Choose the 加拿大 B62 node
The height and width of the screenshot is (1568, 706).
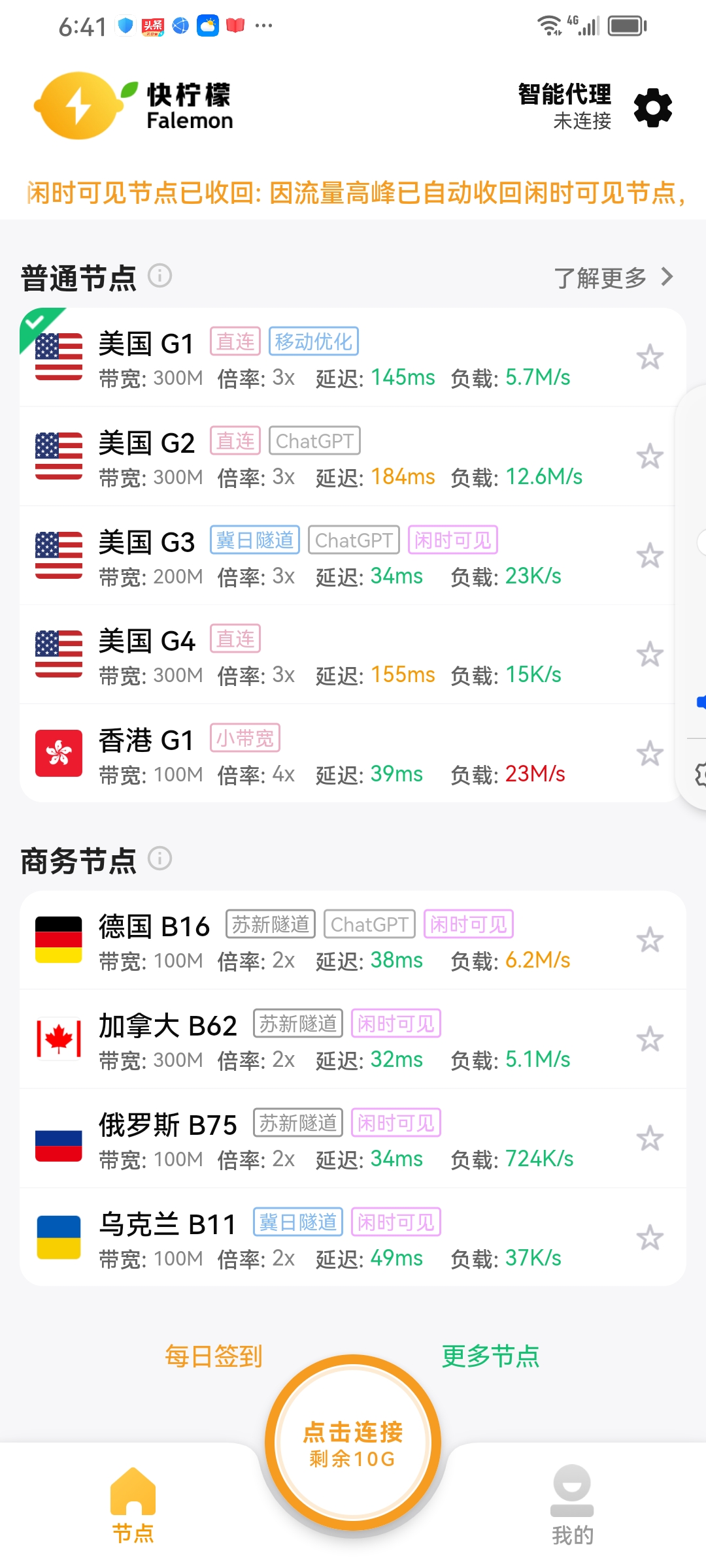pyautogui.click(x=353, y=1039)
